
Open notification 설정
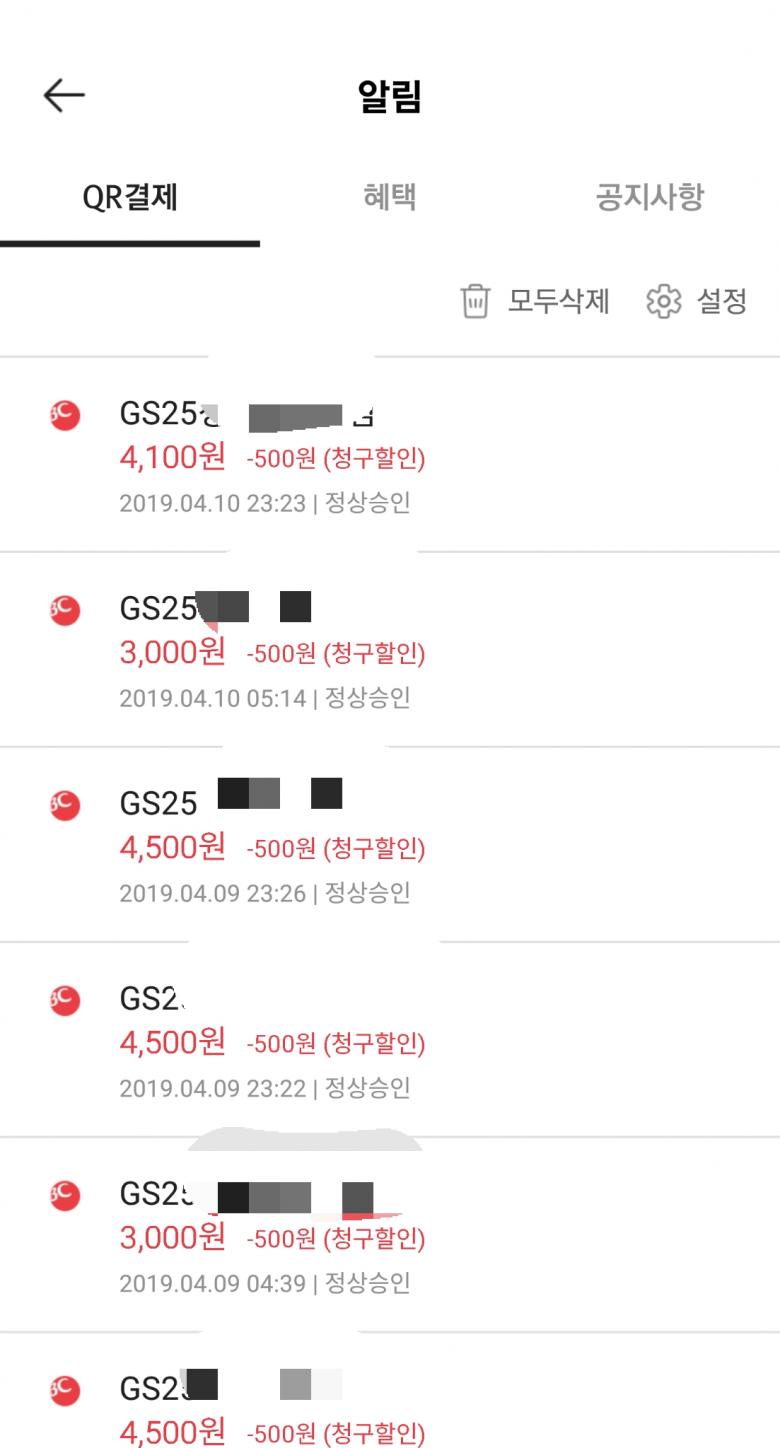point(698,301)
